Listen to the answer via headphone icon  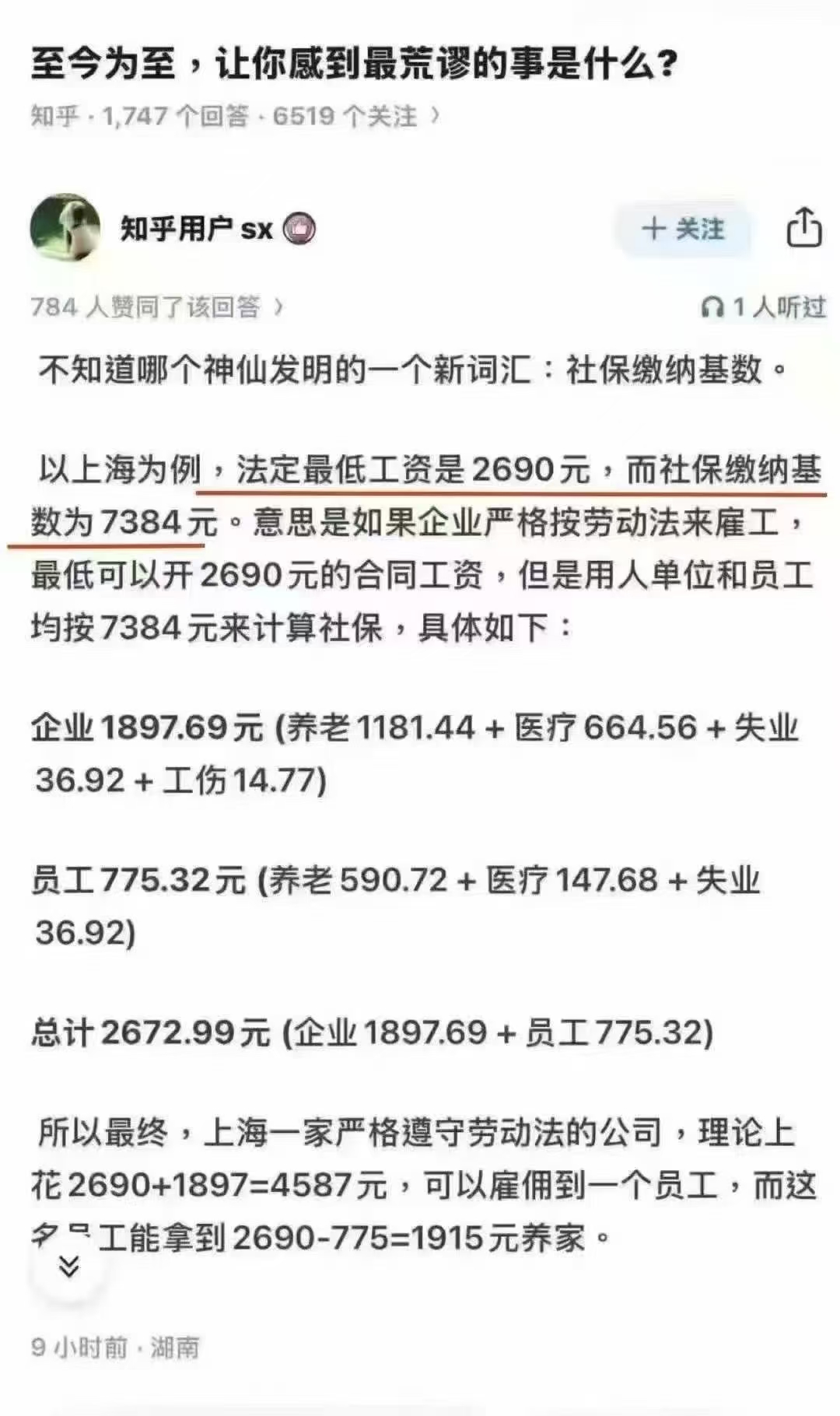(712, 308)
